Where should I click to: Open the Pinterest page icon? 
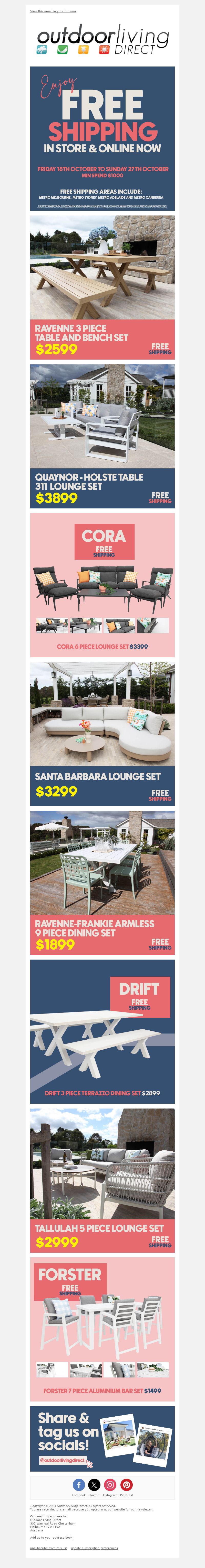[x=126, y=1485]
